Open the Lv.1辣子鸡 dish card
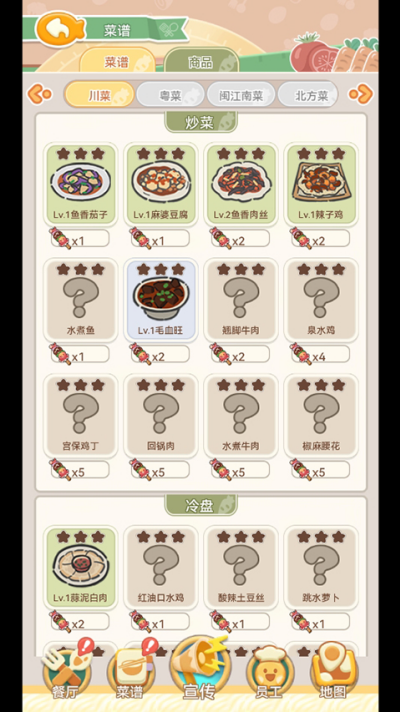 coord(321,184)
